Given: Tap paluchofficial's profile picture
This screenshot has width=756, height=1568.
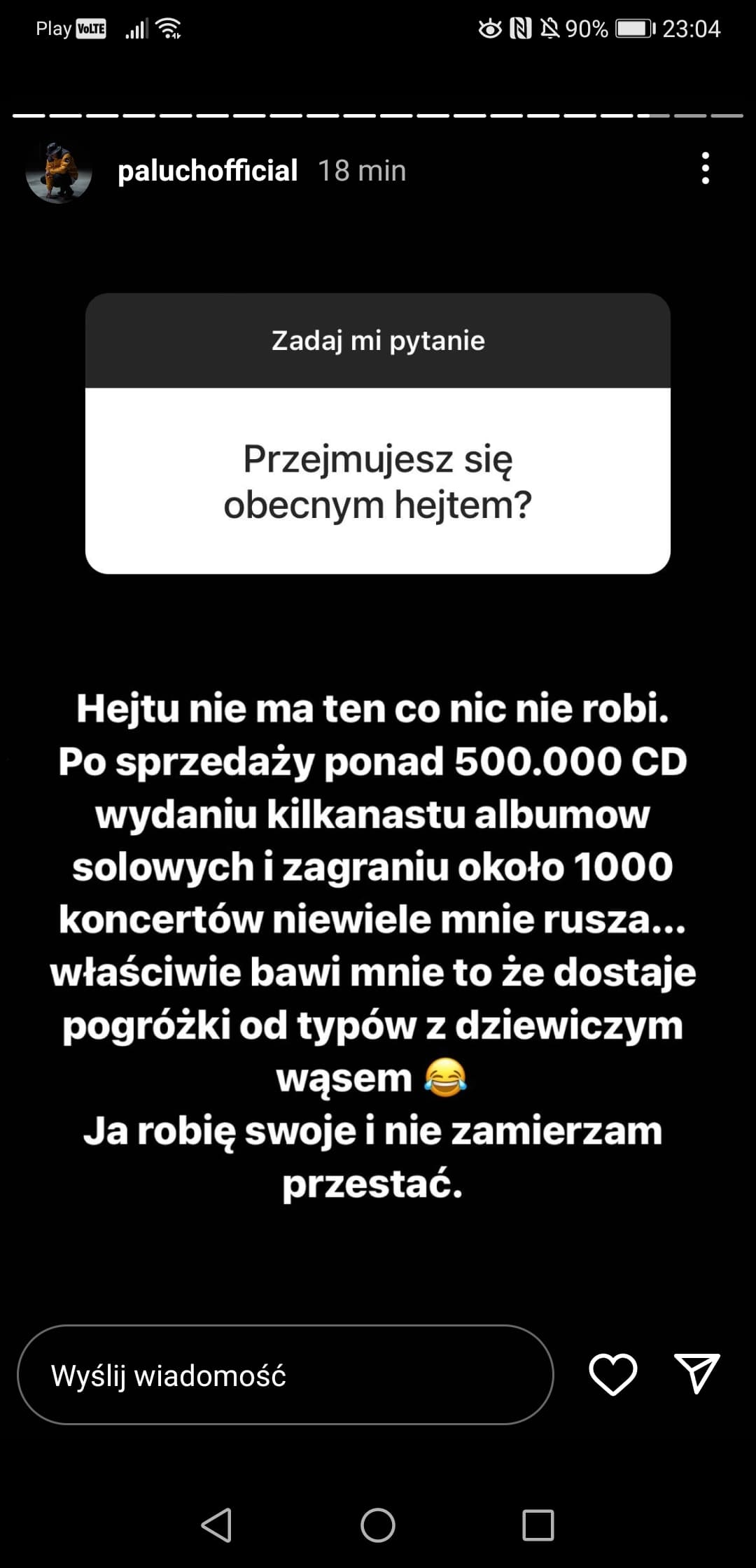Looking at the screenshot, I should [59, 171].
